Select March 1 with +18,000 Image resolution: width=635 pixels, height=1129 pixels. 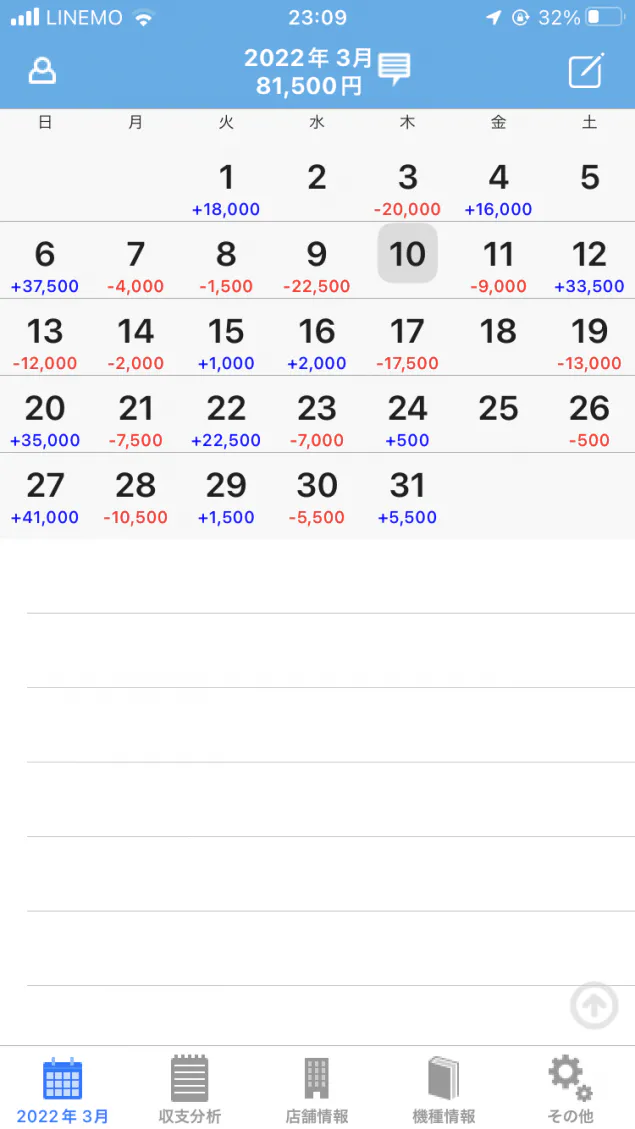coord(226,189)
